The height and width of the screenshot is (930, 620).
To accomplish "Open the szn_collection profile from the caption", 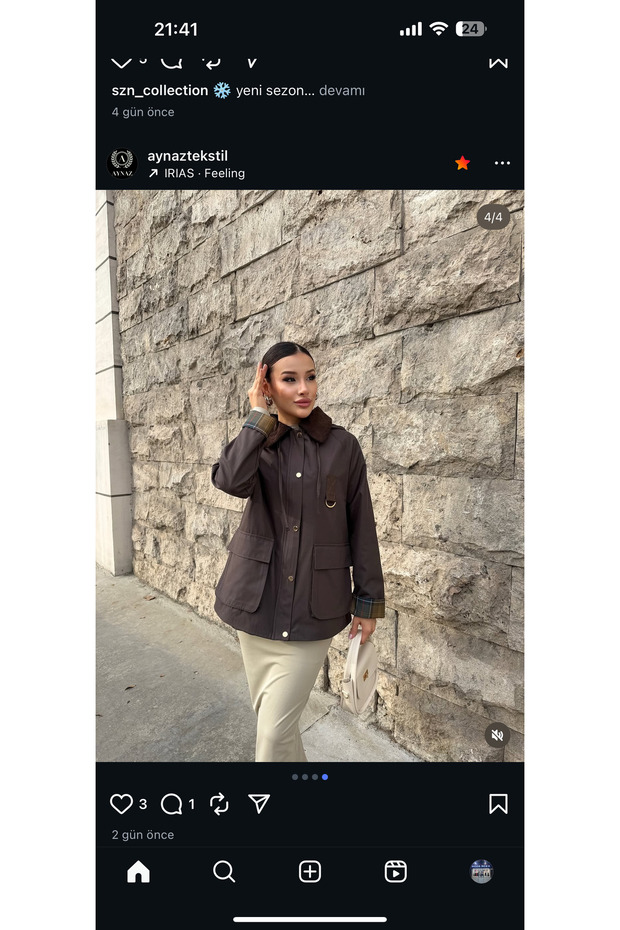I will pyautogui.click(x=160, y=90).
